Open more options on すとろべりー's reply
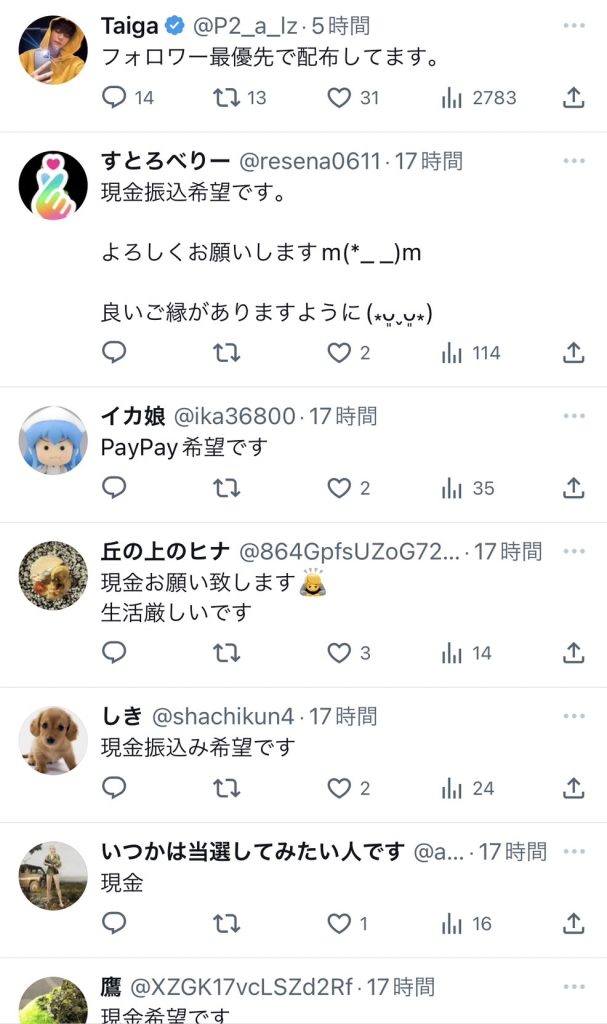The height and width of the screenshot is (1024, 607). point(573,161)
